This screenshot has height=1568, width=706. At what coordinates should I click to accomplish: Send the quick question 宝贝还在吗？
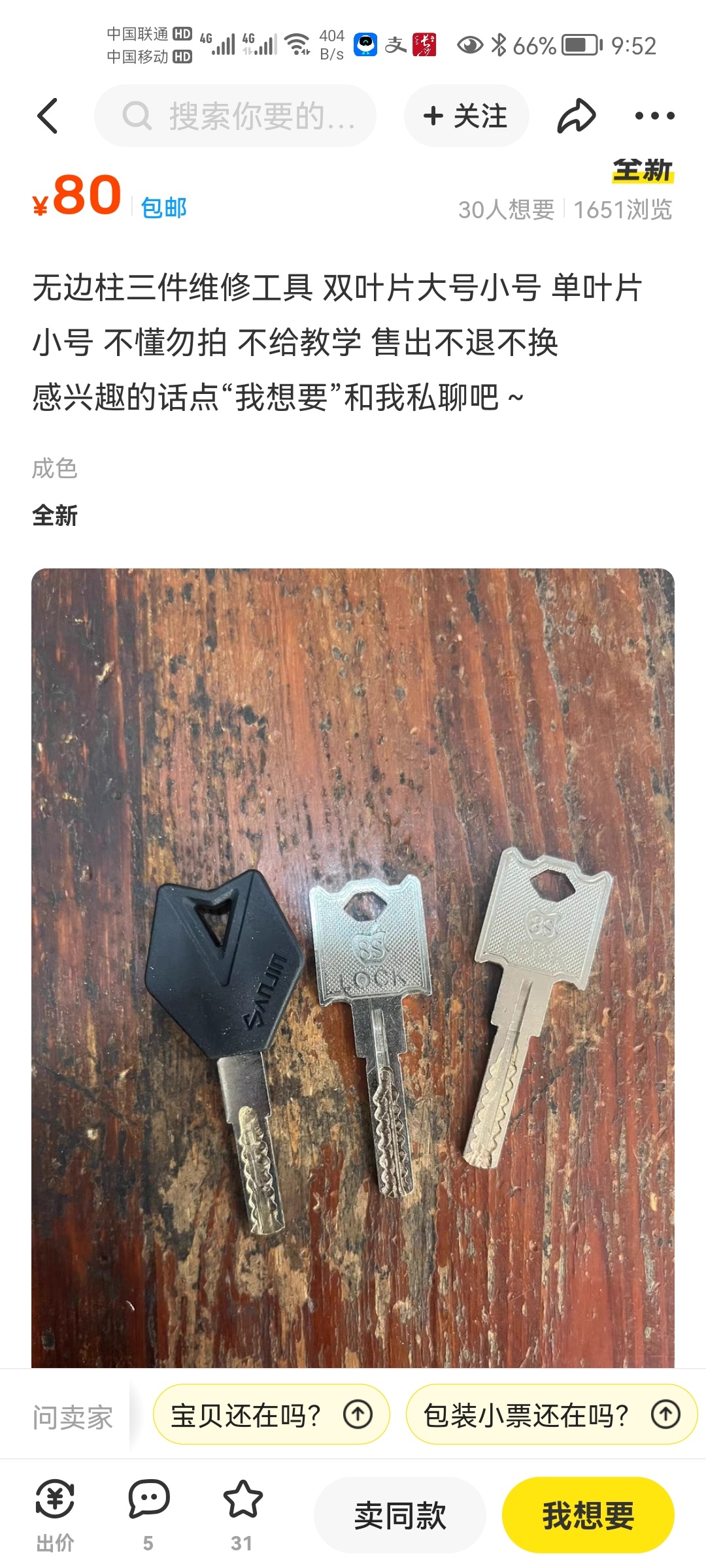click(271, 1415)
